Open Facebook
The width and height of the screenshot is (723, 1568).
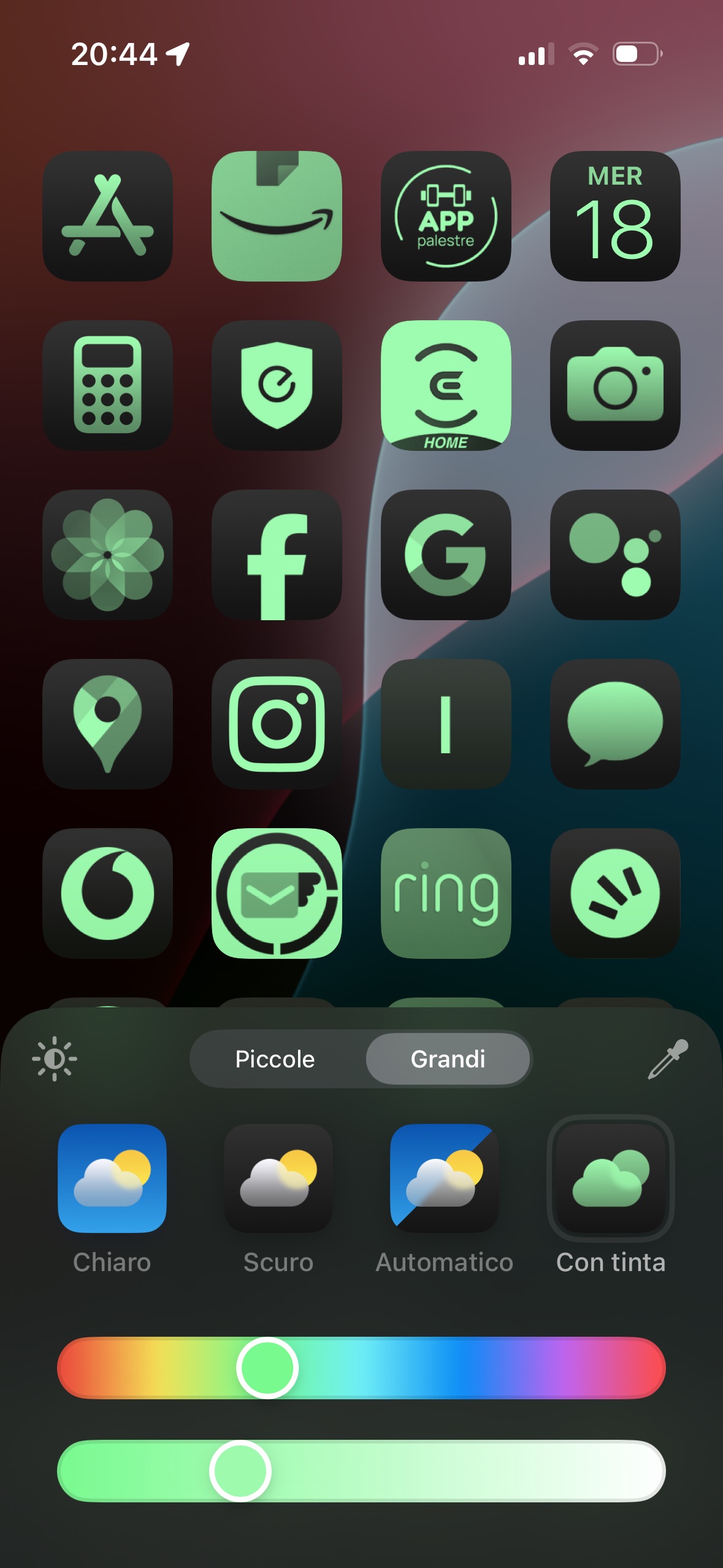[277, 555]
